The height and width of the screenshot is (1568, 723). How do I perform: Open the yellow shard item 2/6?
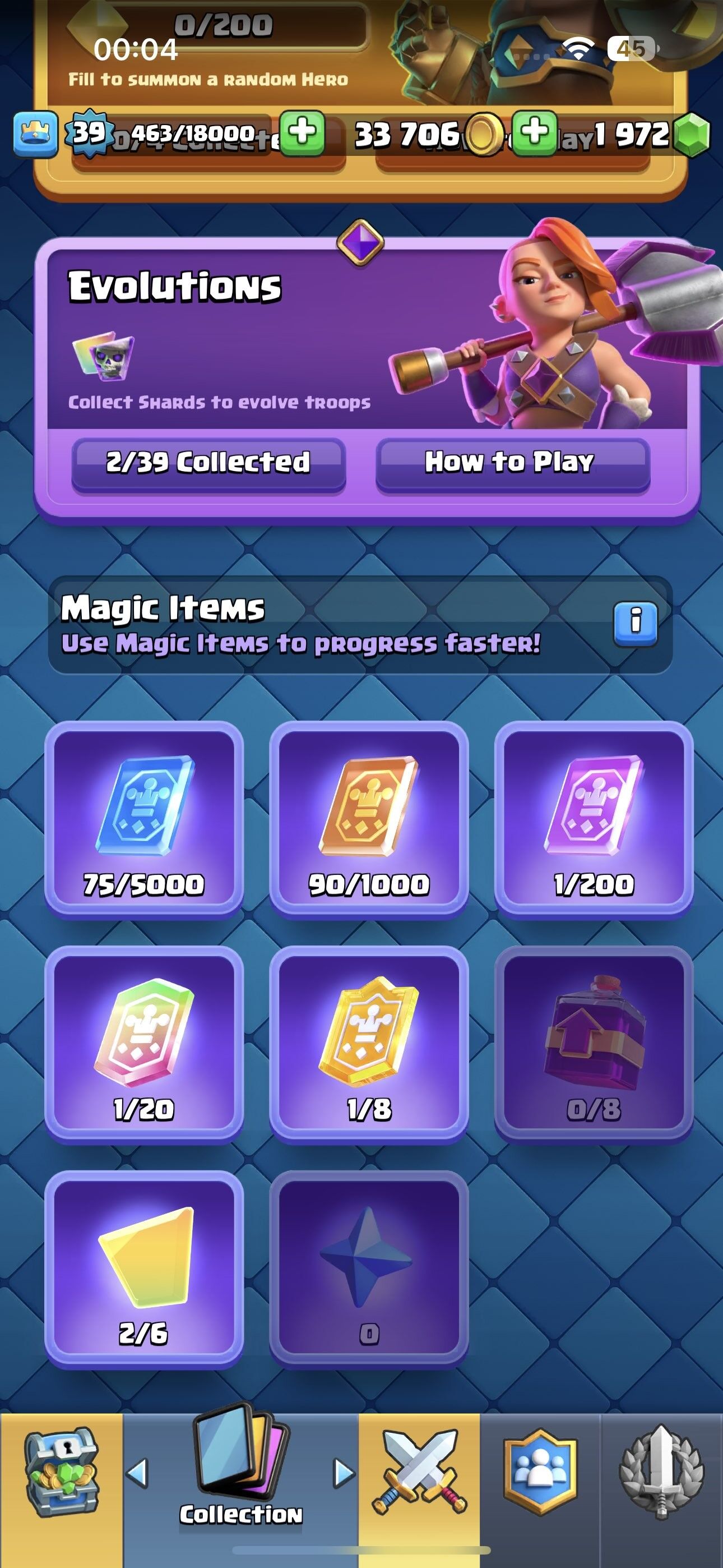click(143, 1268)
